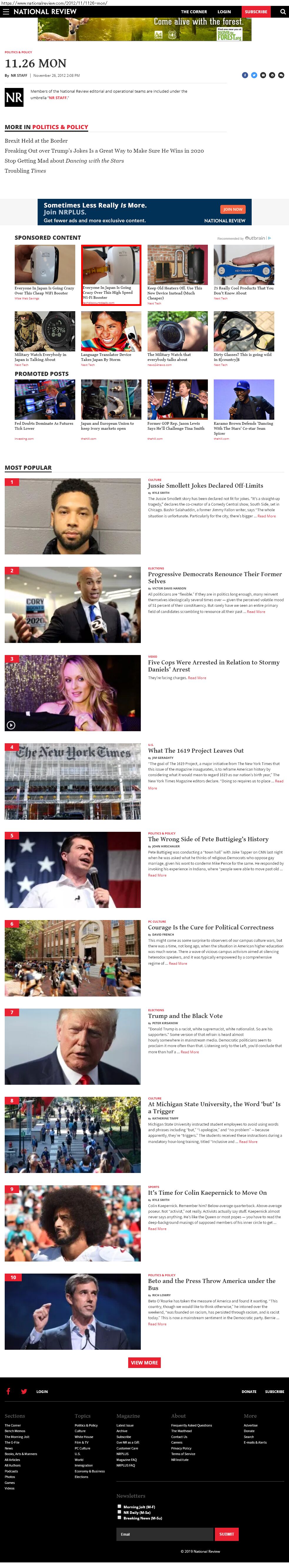
Task: Share the article on Facebook
Action: click(245, 75)
